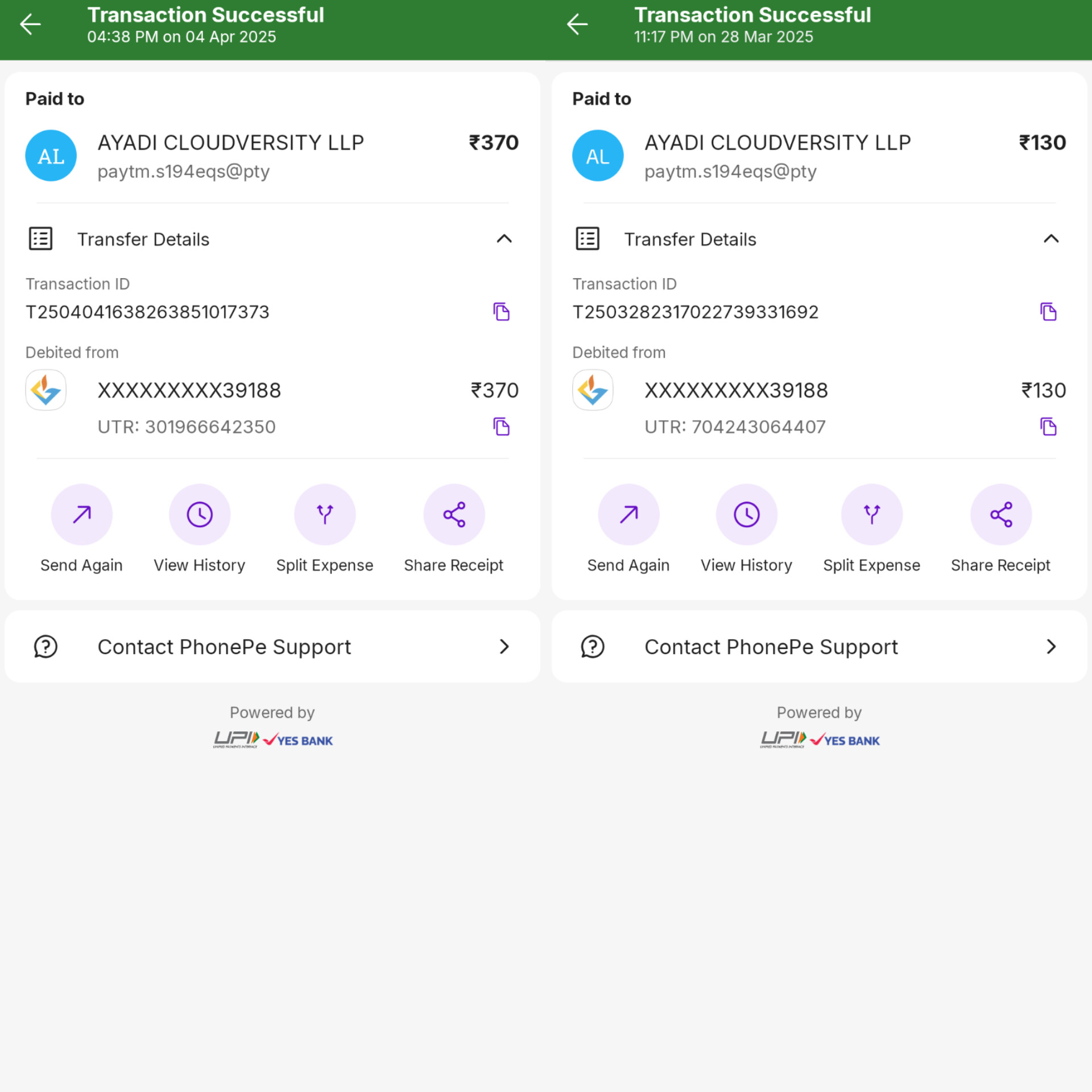1092x1092 pixels.
Task: Contact PhonePe Support about the ₹370 payment
Action: [x=272, y=647]
